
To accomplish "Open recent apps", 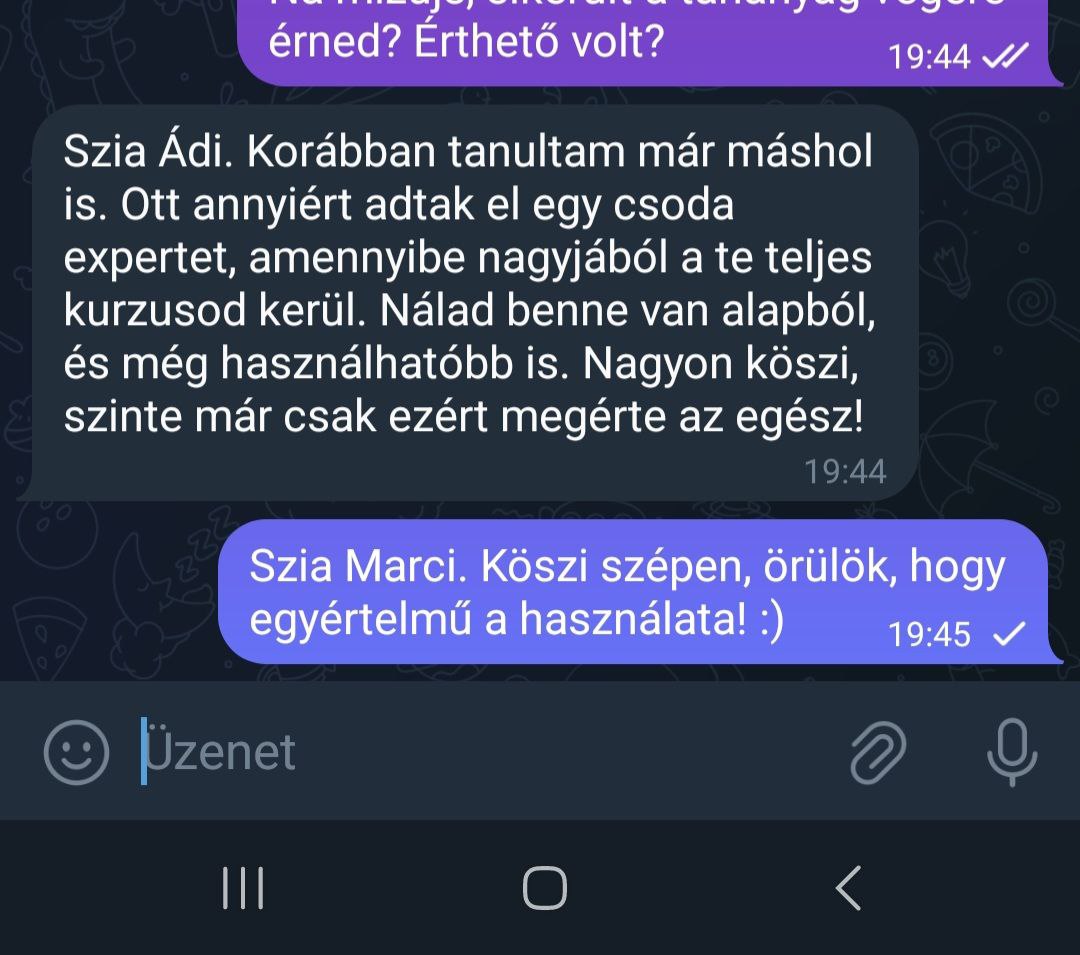I will [243, 888].
